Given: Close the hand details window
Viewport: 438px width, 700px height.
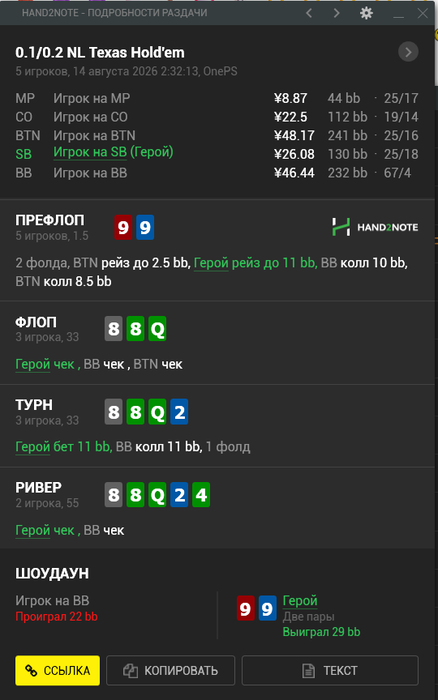Looking at the screenshot, I should point(422,13).
